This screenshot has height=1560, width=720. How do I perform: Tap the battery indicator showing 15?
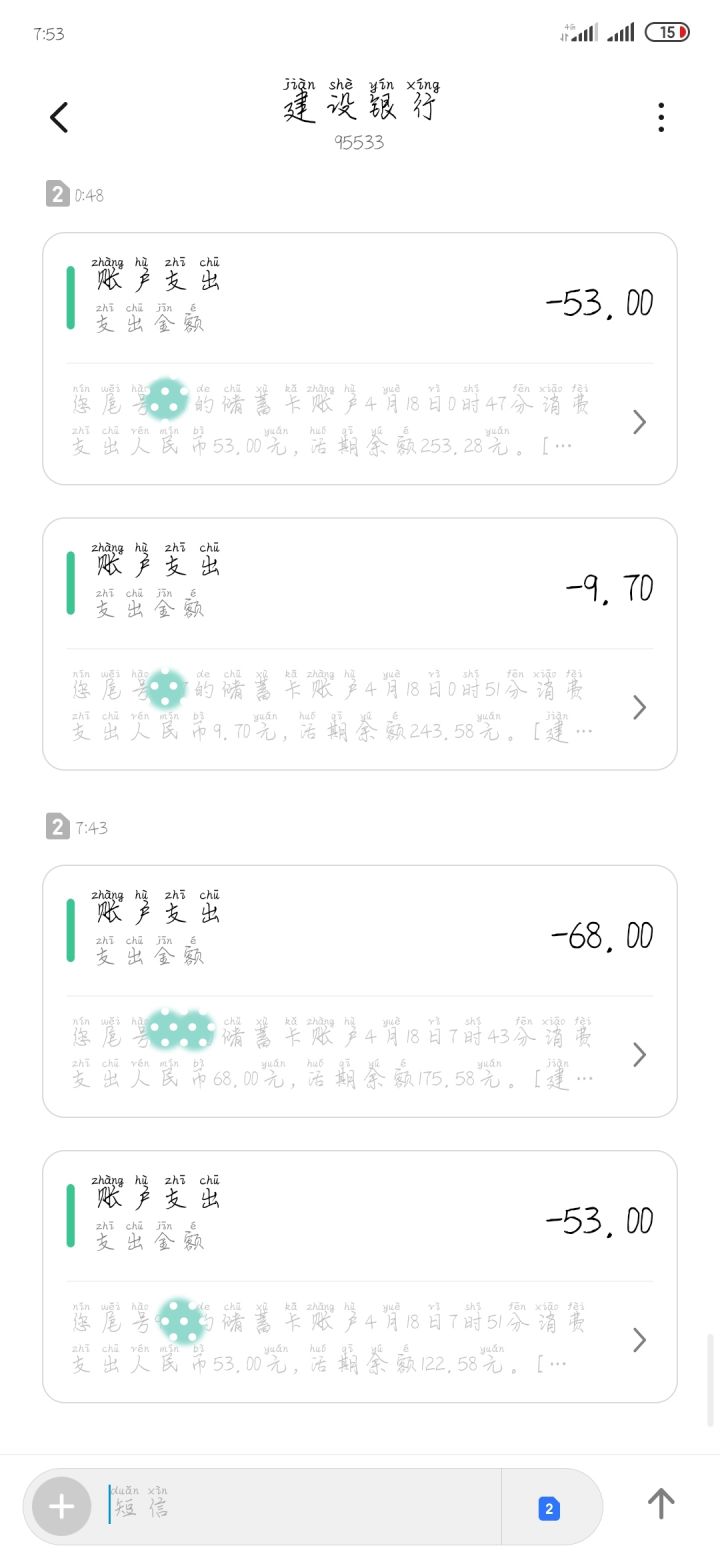(665, 32)
